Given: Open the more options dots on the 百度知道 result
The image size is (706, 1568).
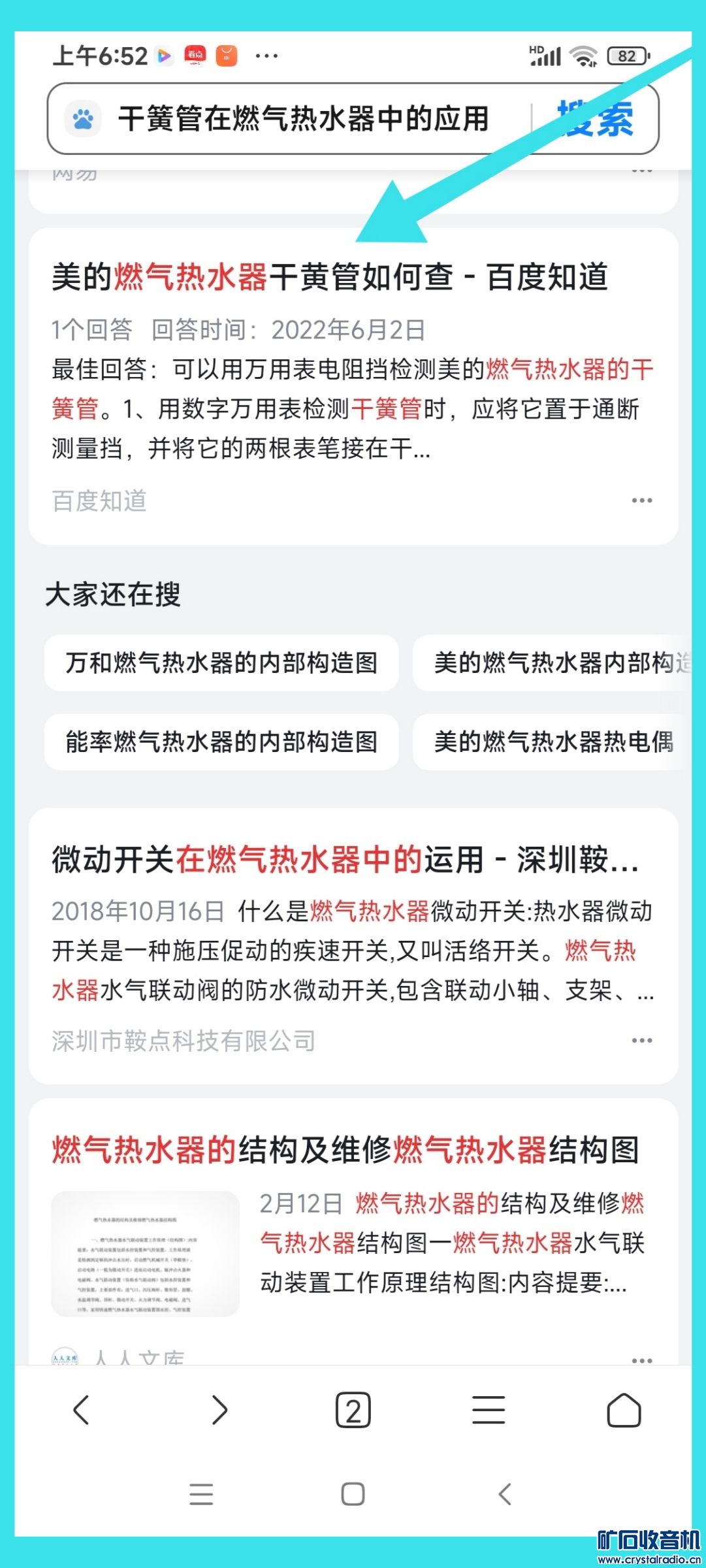Looking at the screenshot, I should tap(641, 500).
